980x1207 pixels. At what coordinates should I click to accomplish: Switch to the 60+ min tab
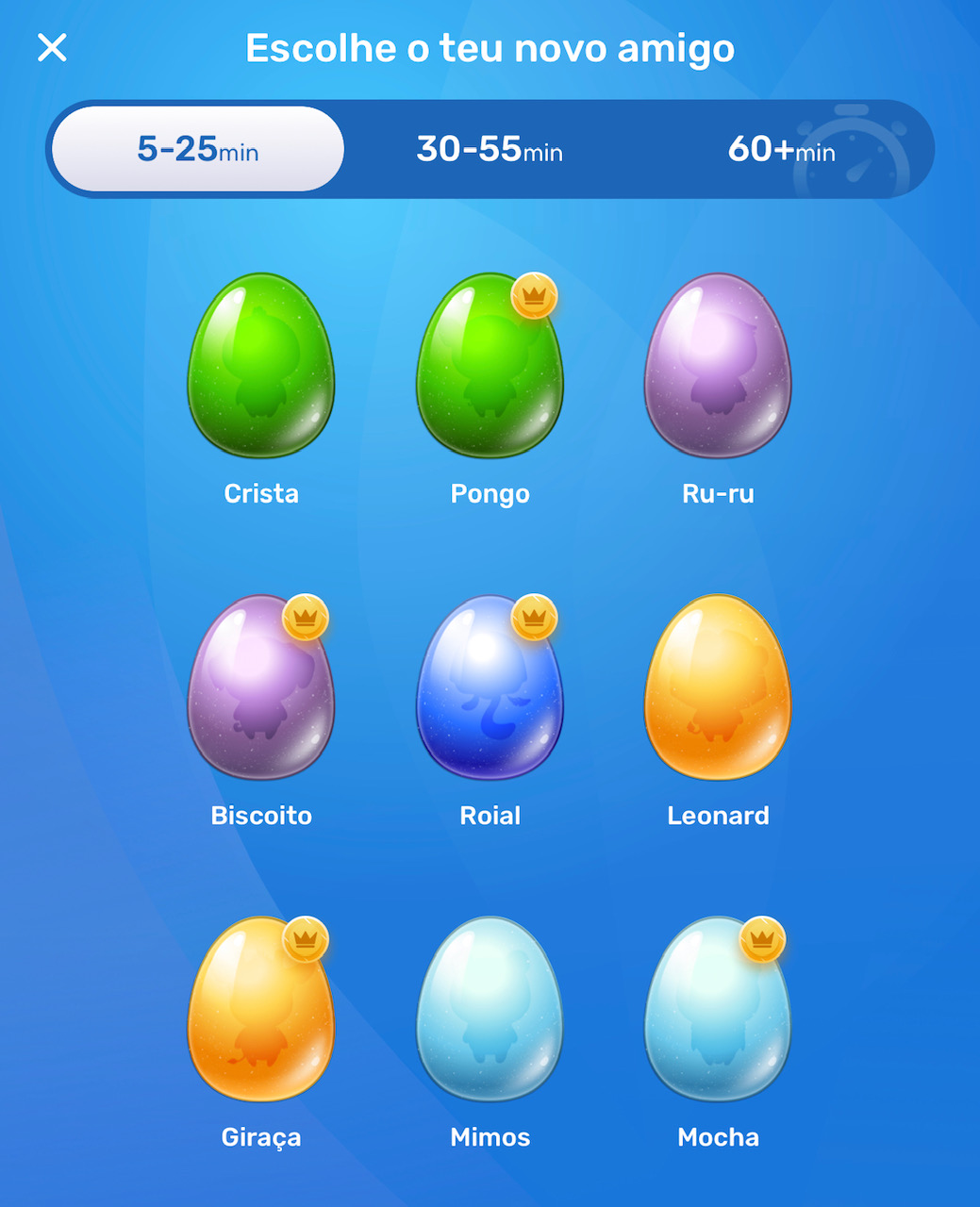(x=781, y=149)
